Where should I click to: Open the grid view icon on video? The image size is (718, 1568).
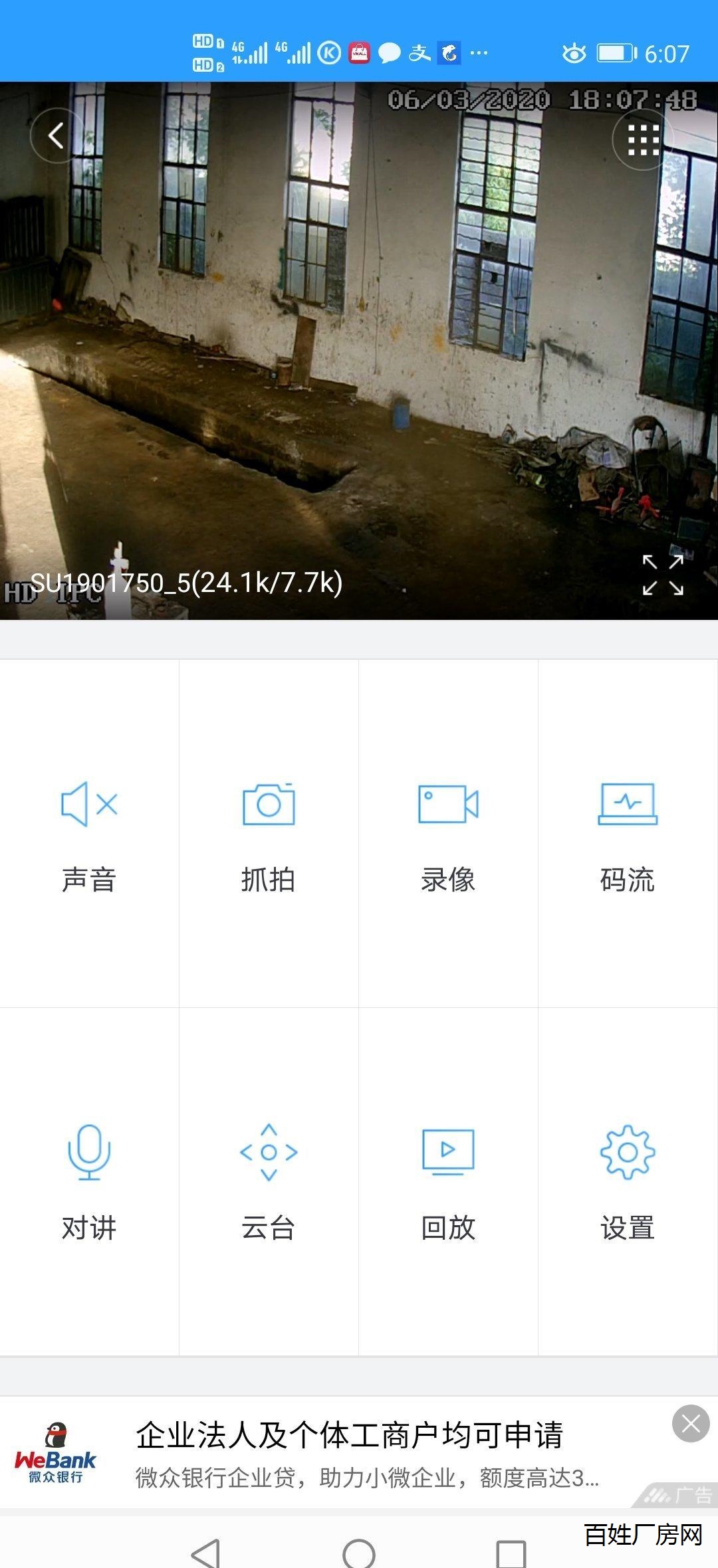643,140
